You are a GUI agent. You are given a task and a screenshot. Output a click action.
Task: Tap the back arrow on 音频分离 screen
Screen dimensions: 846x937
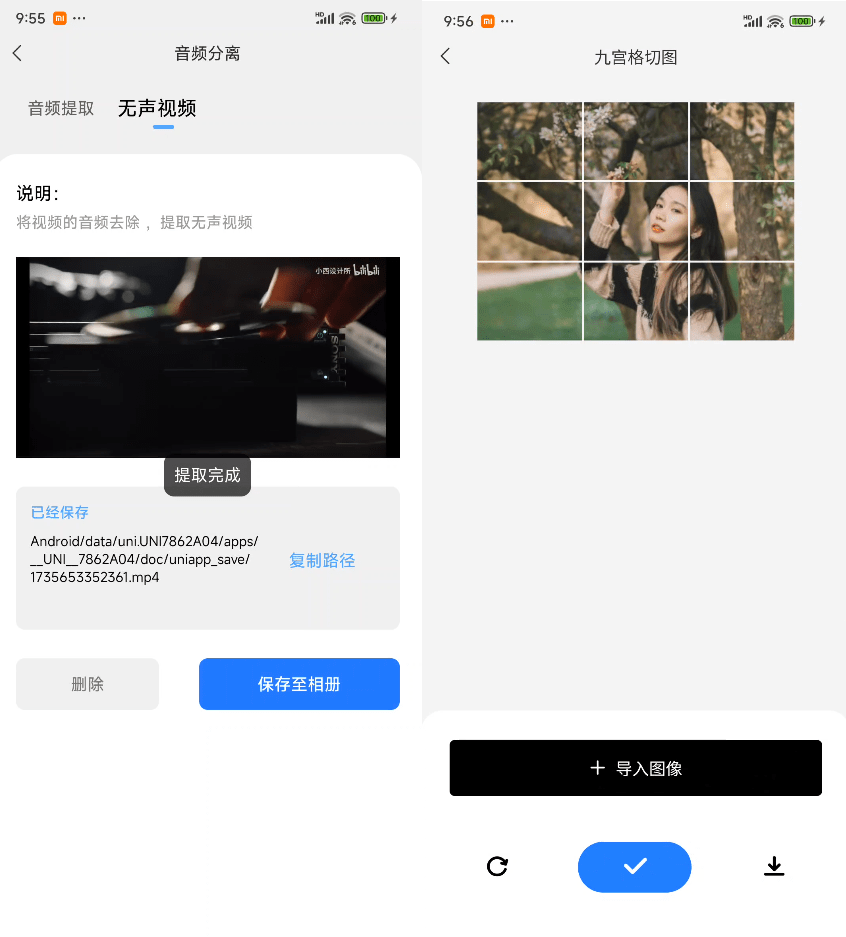click(x=17, y=53)
